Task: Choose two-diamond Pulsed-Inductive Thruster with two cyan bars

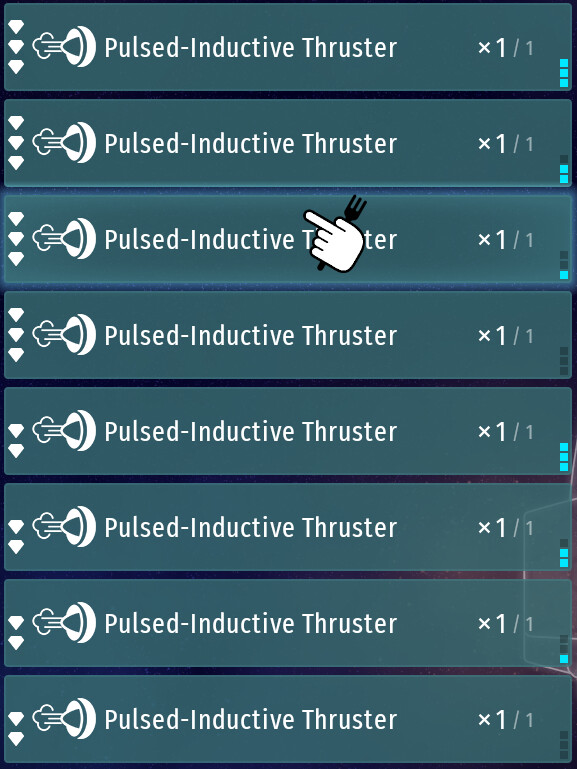Action: [288, 527]
